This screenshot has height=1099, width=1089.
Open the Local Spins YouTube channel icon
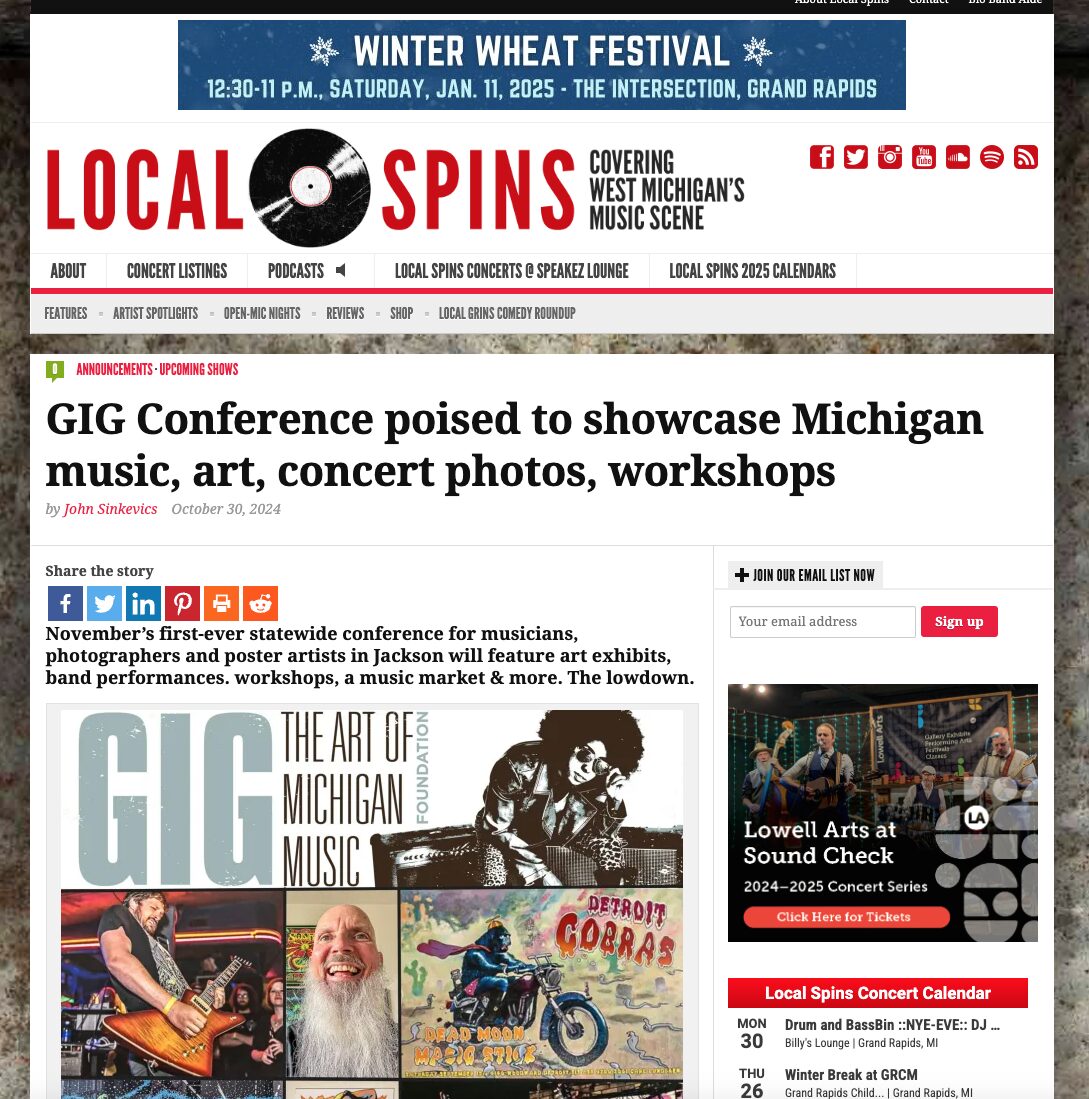click(x=924, y=157)
